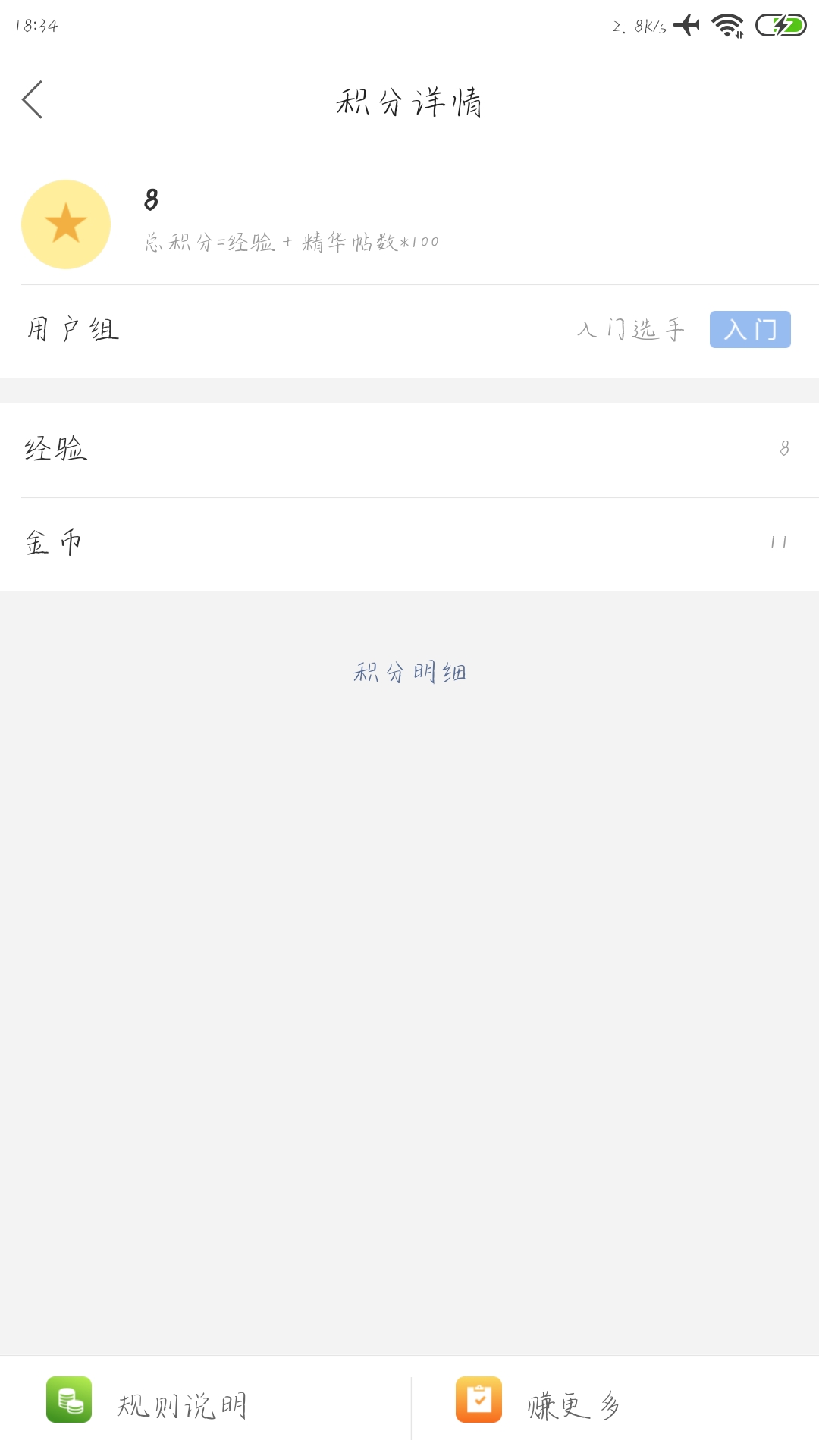Go back from 积分详情 page

(x=32, y=100)
